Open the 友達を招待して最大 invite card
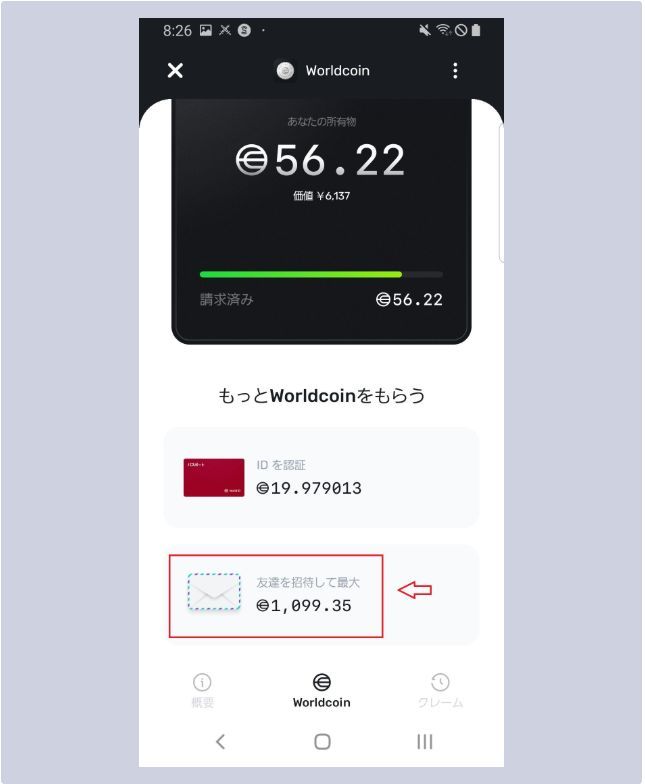The width and height of the screenshot is (645, 784). coord(321,595)
